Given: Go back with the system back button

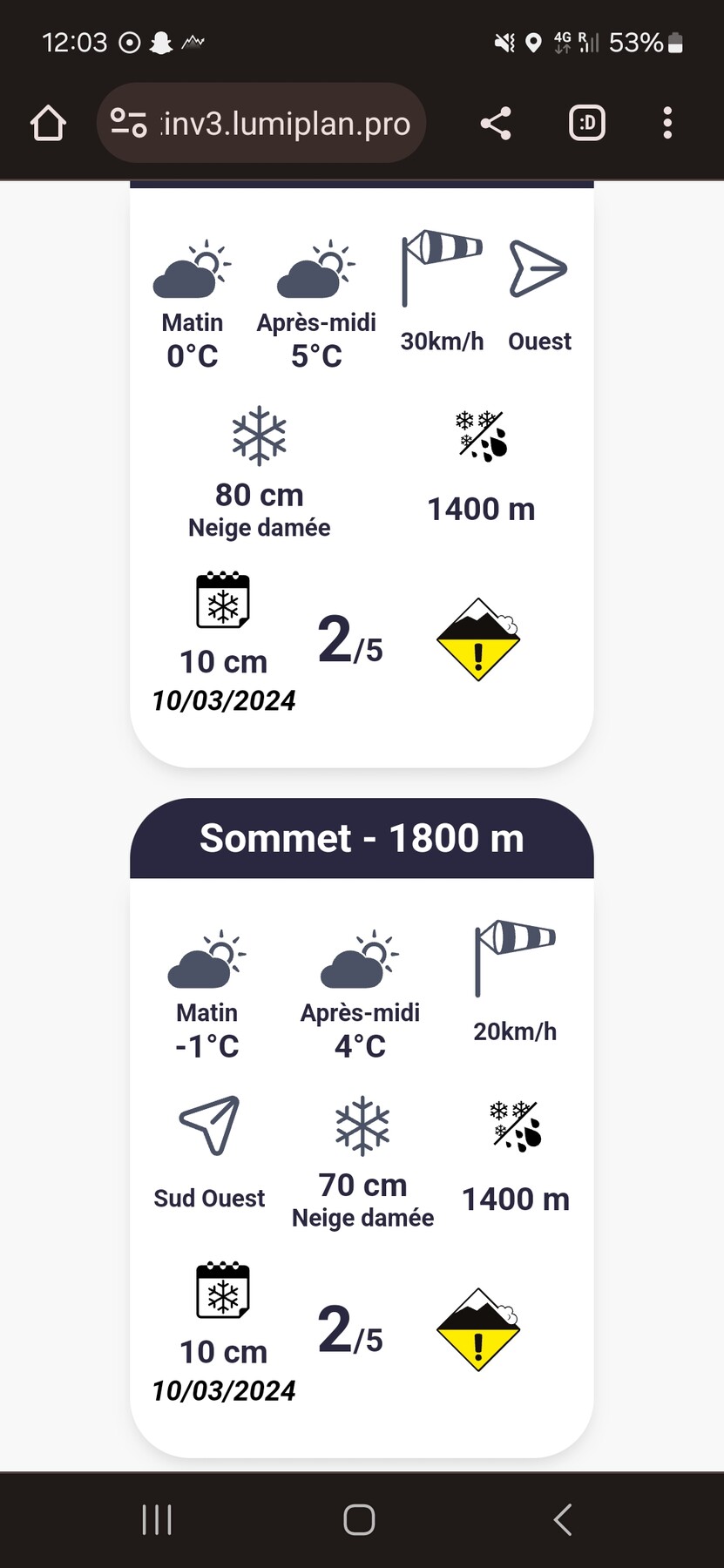Looking at the screenshot, I should 563,1519.
